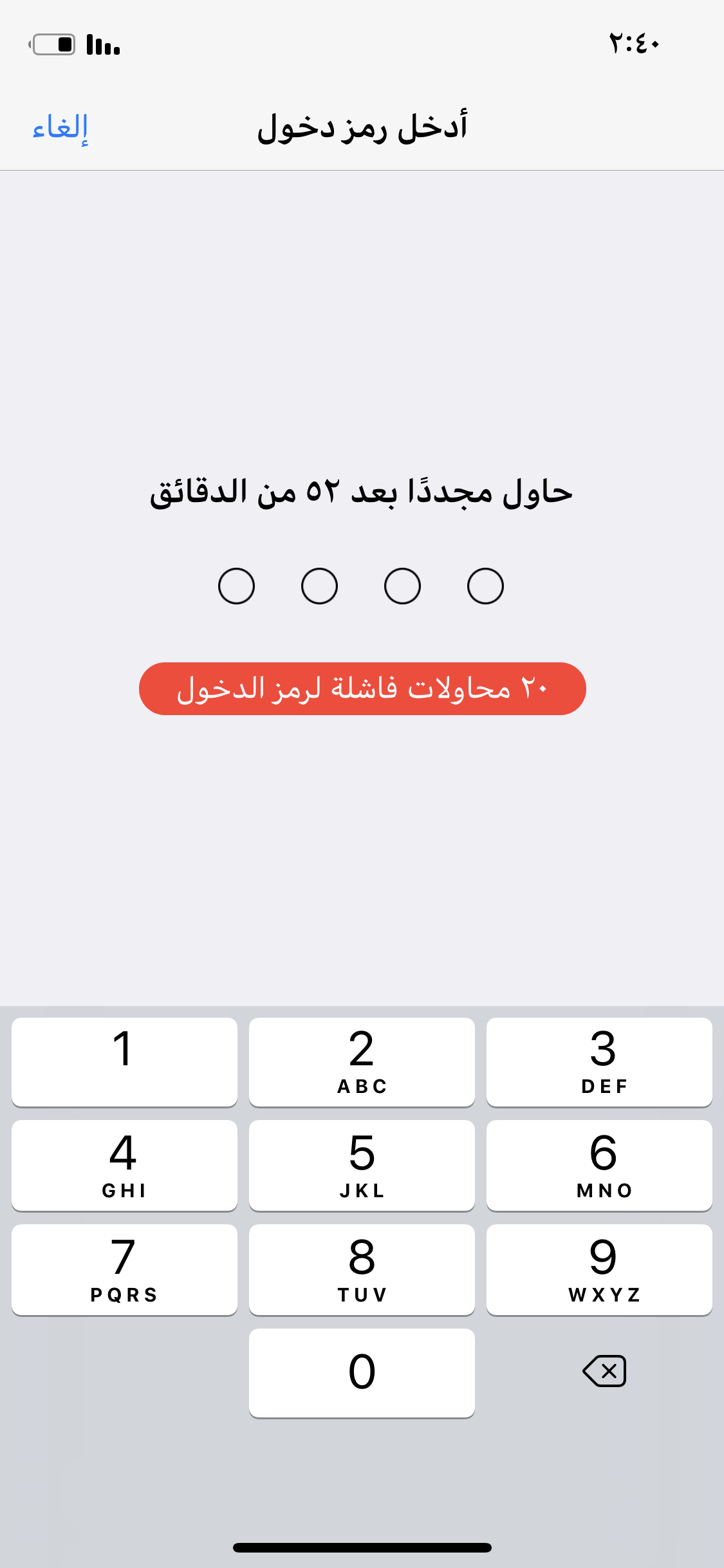Enter digit 9 WXYZ

pyautogui.click(x=599, y=1270)
